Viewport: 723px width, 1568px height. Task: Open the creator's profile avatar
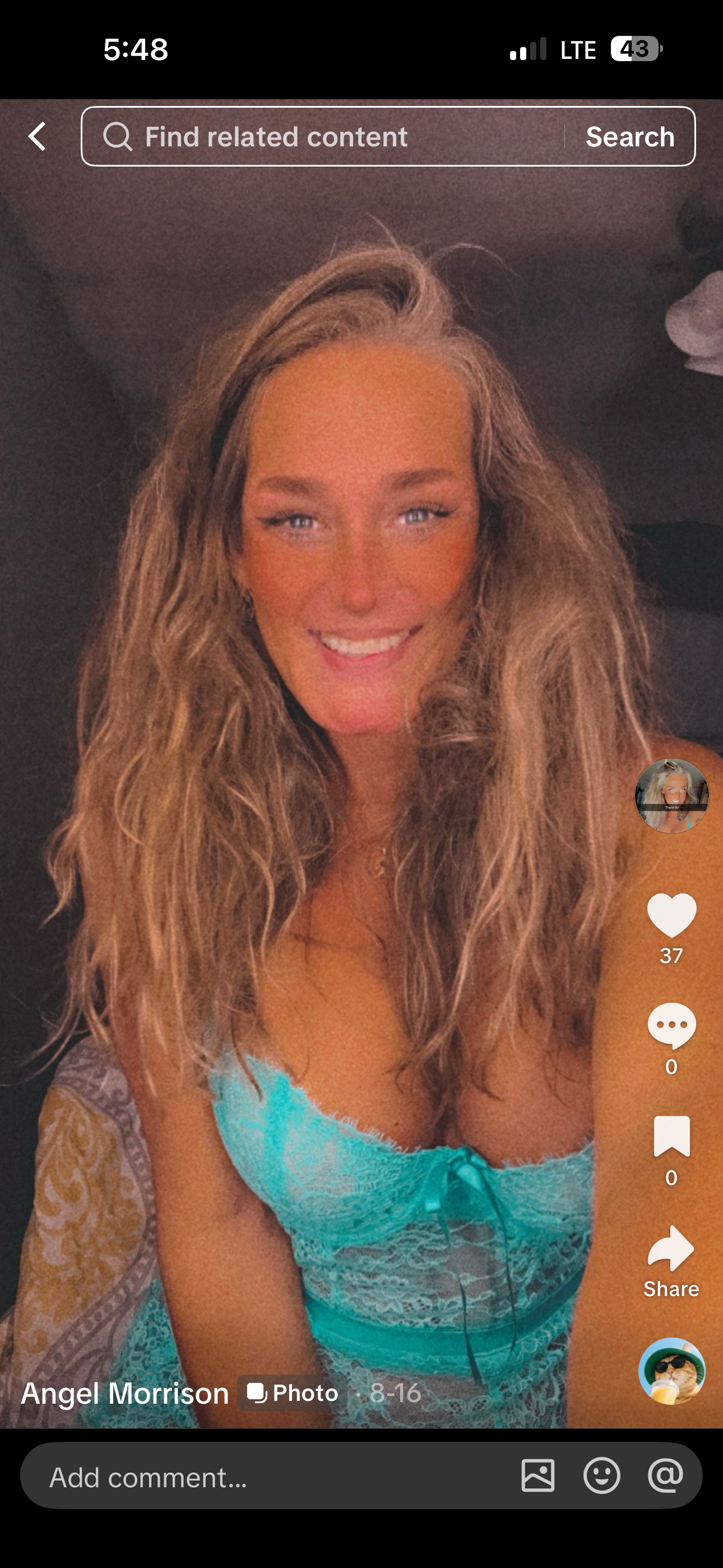click(x=671, y=795)
